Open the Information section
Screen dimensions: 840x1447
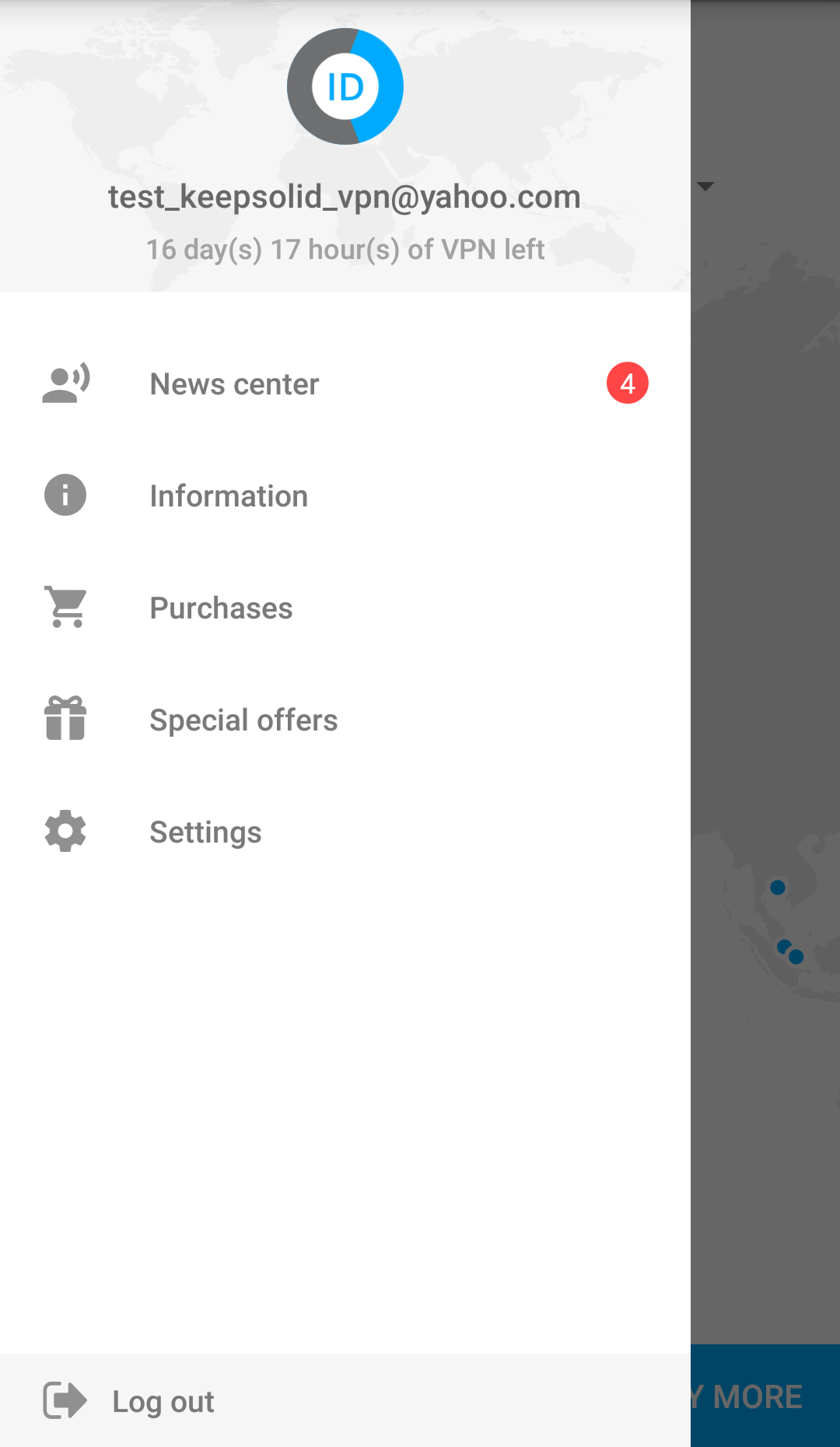point(345,496)
